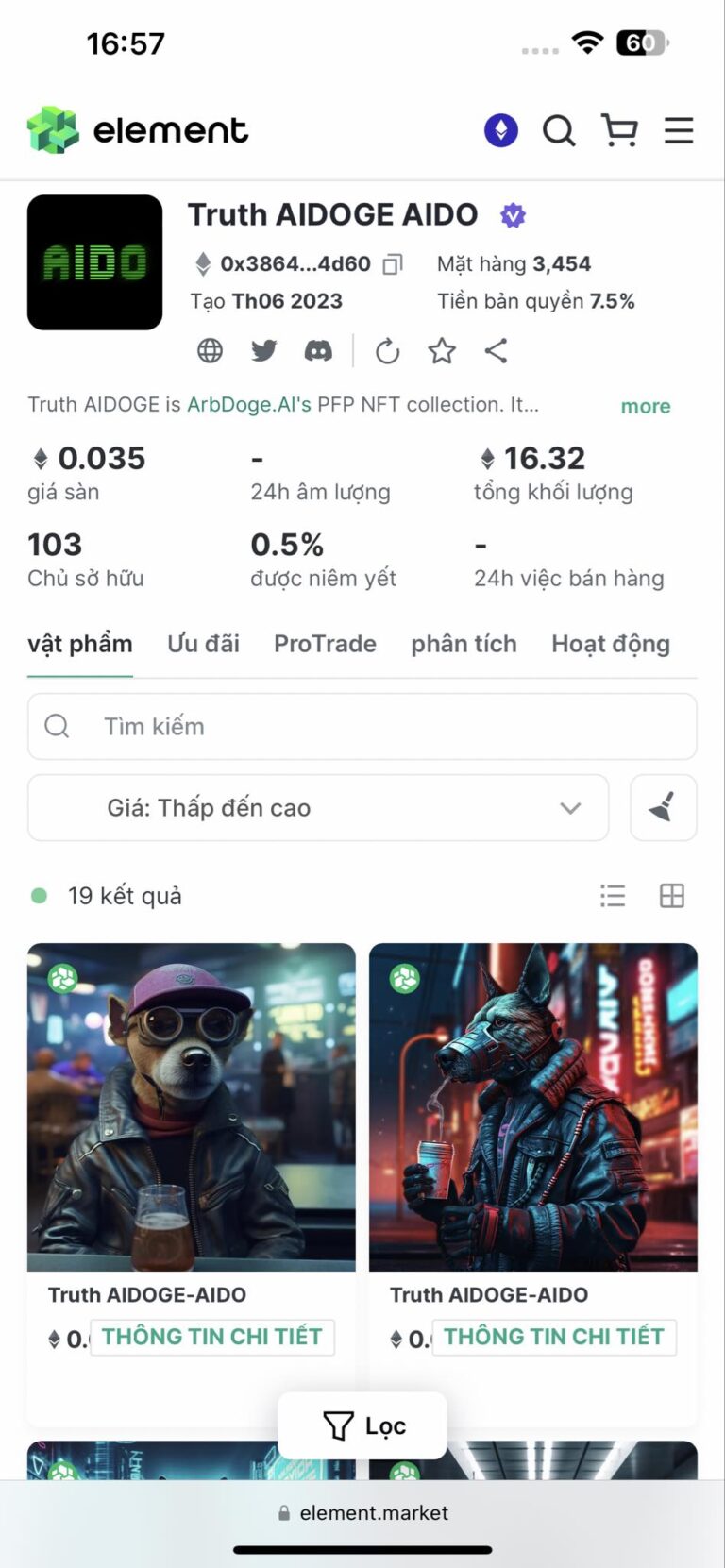This screenshot has height=1568, width=725.
Task: Open the hamburger navigation menu
Action: (679, 130)
